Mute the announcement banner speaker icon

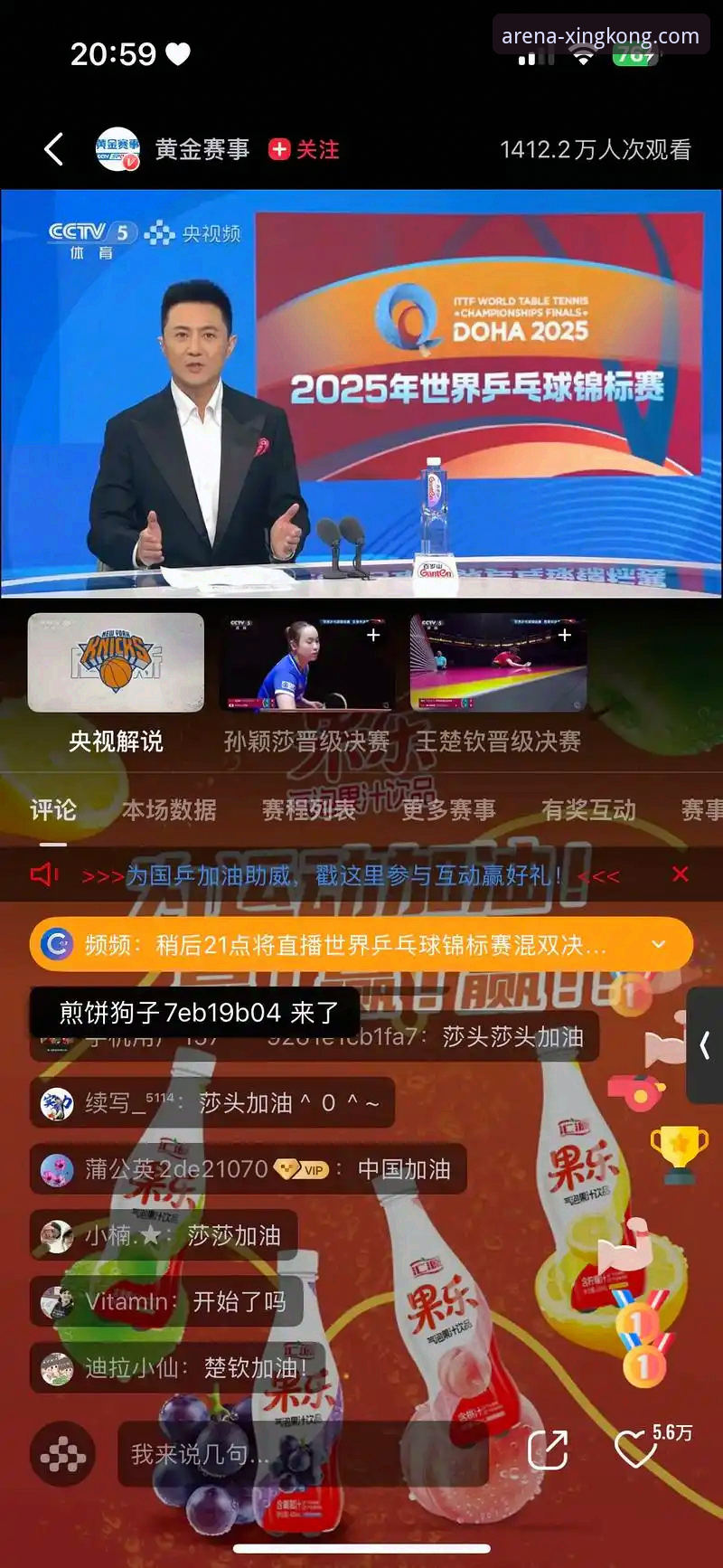tap(42, 874)
